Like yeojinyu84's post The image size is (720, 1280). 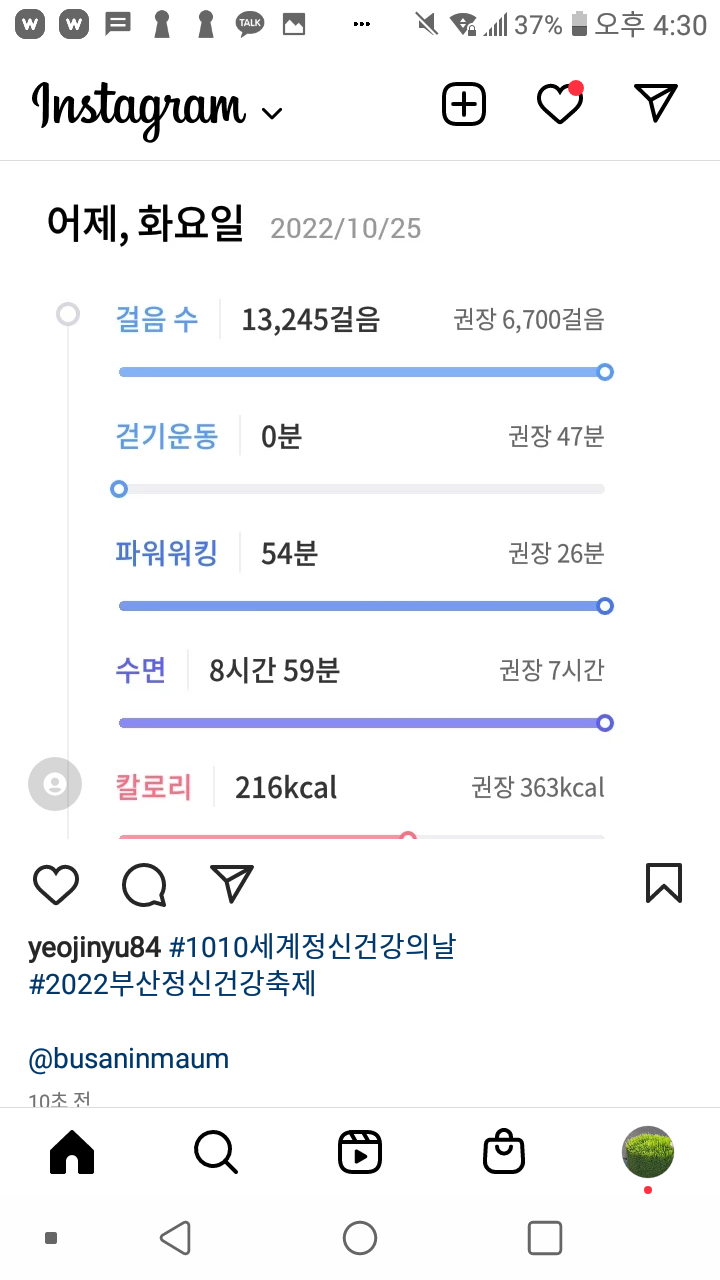click(56, 884)
